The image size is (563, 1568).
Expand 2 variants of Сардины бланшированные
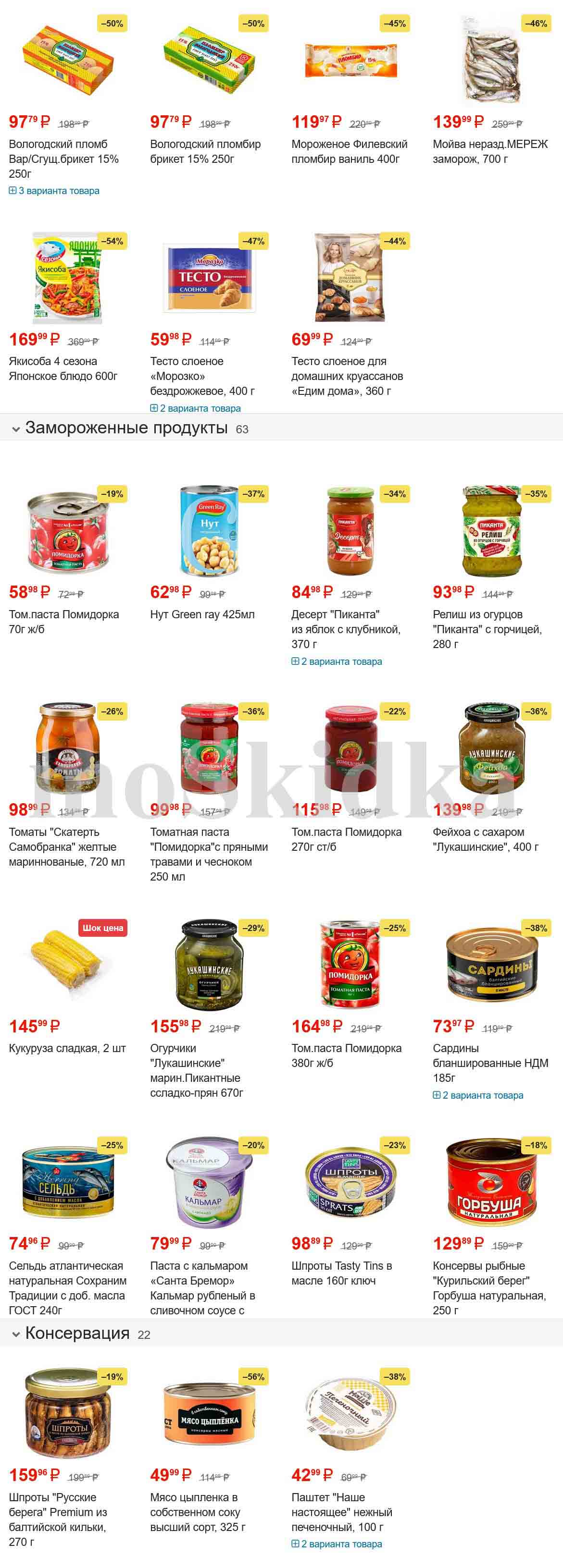478,1095
